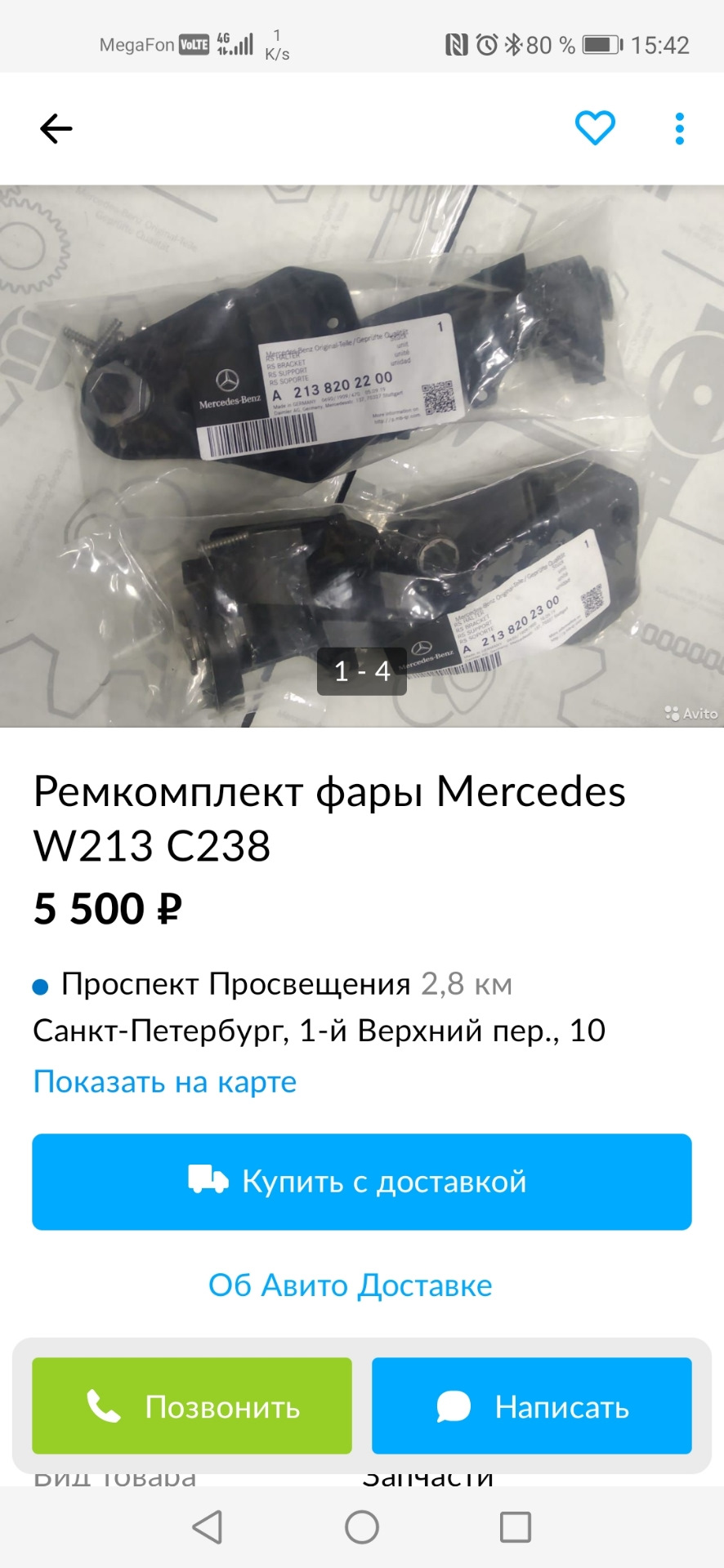This screenshot has height=1568, width=724.
Task: Add the listing to favorites via heart icon
Action: tap(595, 127)
